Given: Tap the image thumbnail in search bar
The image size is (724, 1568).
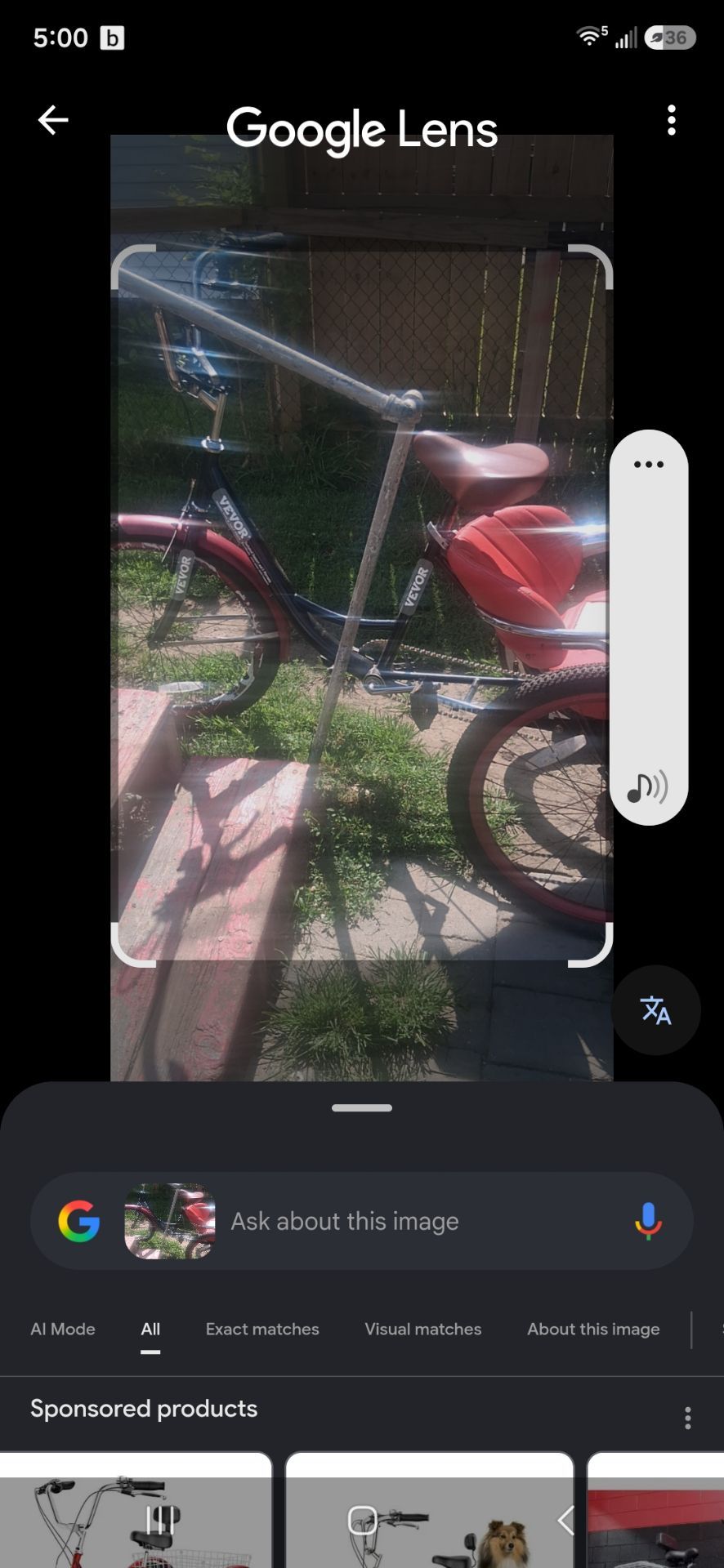Looking at the screenshot, I should [170, 1221].
